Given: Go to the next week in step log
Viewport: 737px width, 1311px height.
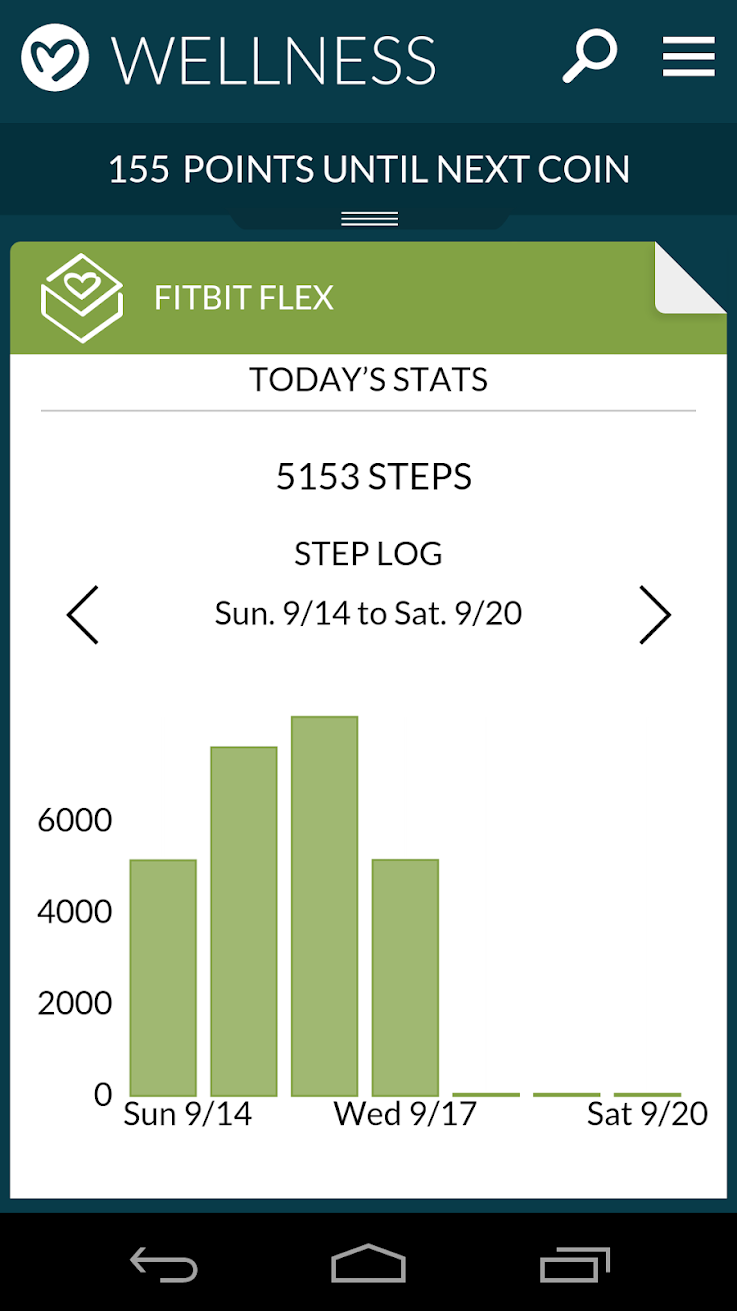Looking at the screenshot, I should 654,614.
